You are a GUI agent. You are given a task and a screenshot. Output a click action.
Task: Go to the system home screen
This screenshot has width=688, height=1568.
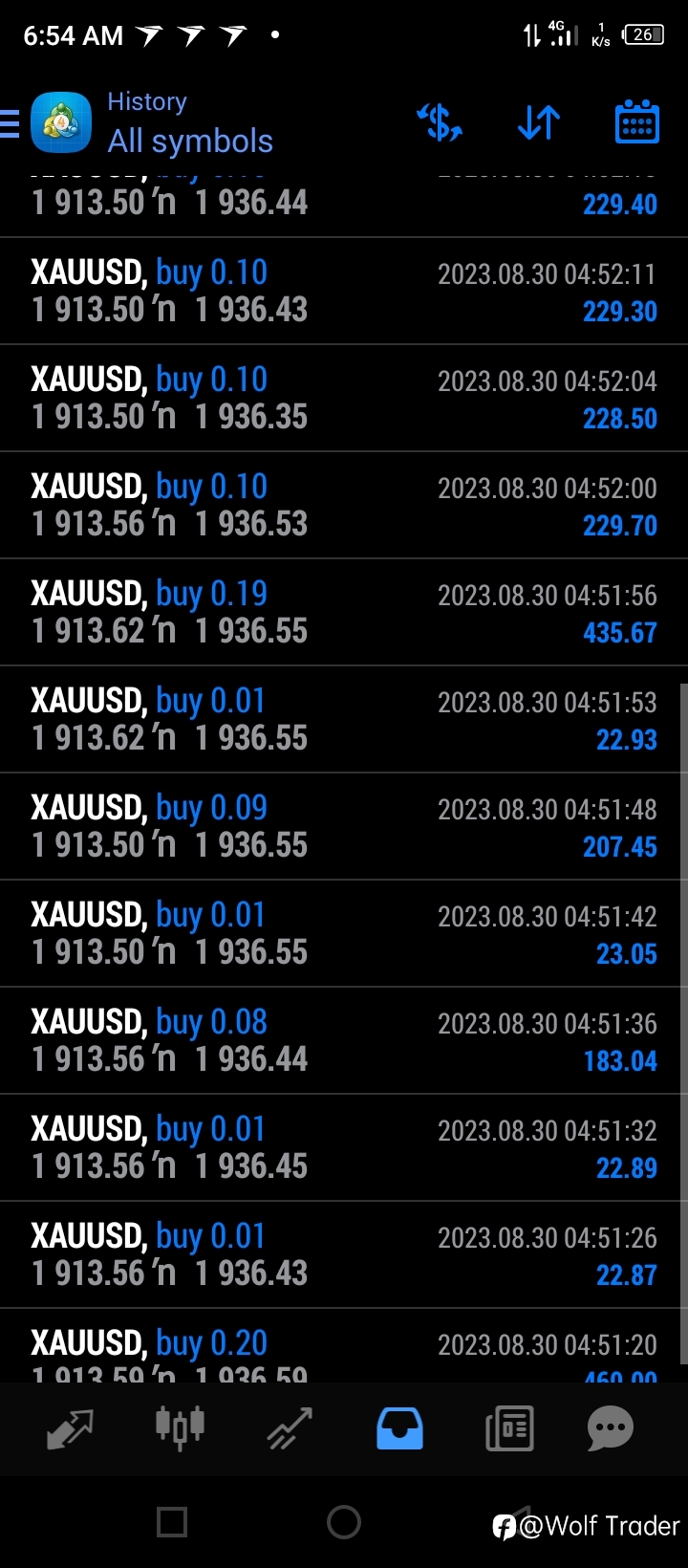coord(344,1522)
